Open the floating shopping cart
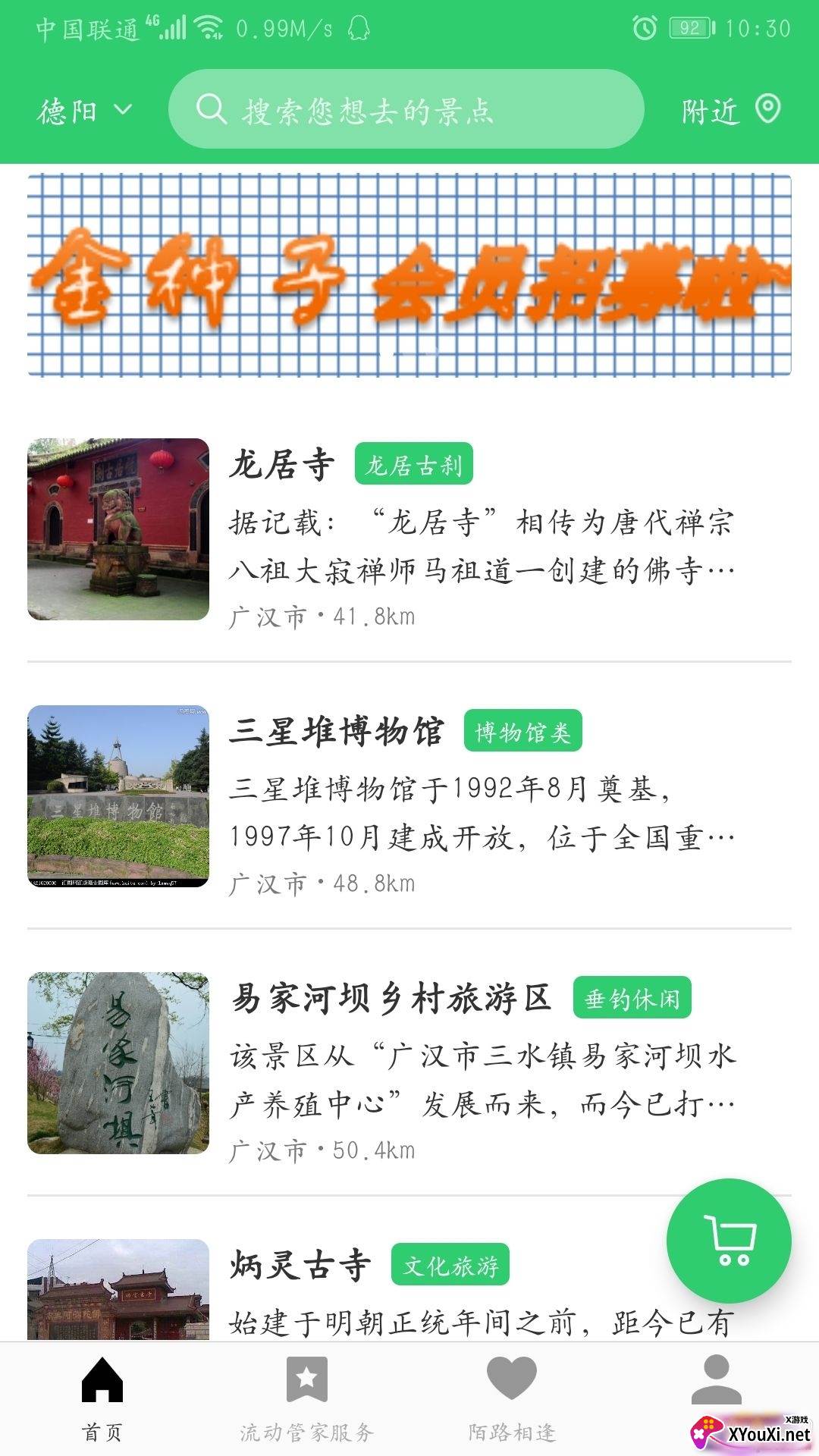 (729, 1241)
